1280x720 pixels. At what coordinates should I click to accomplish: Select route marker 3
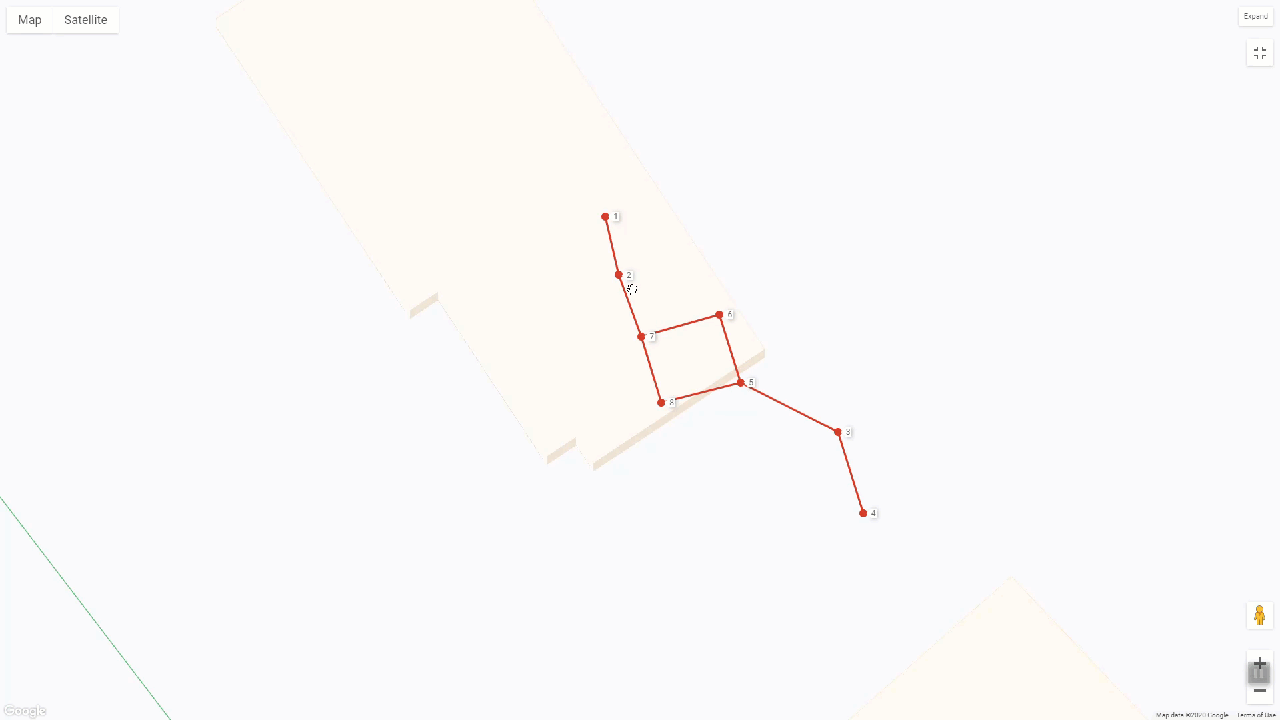[838, 432]
